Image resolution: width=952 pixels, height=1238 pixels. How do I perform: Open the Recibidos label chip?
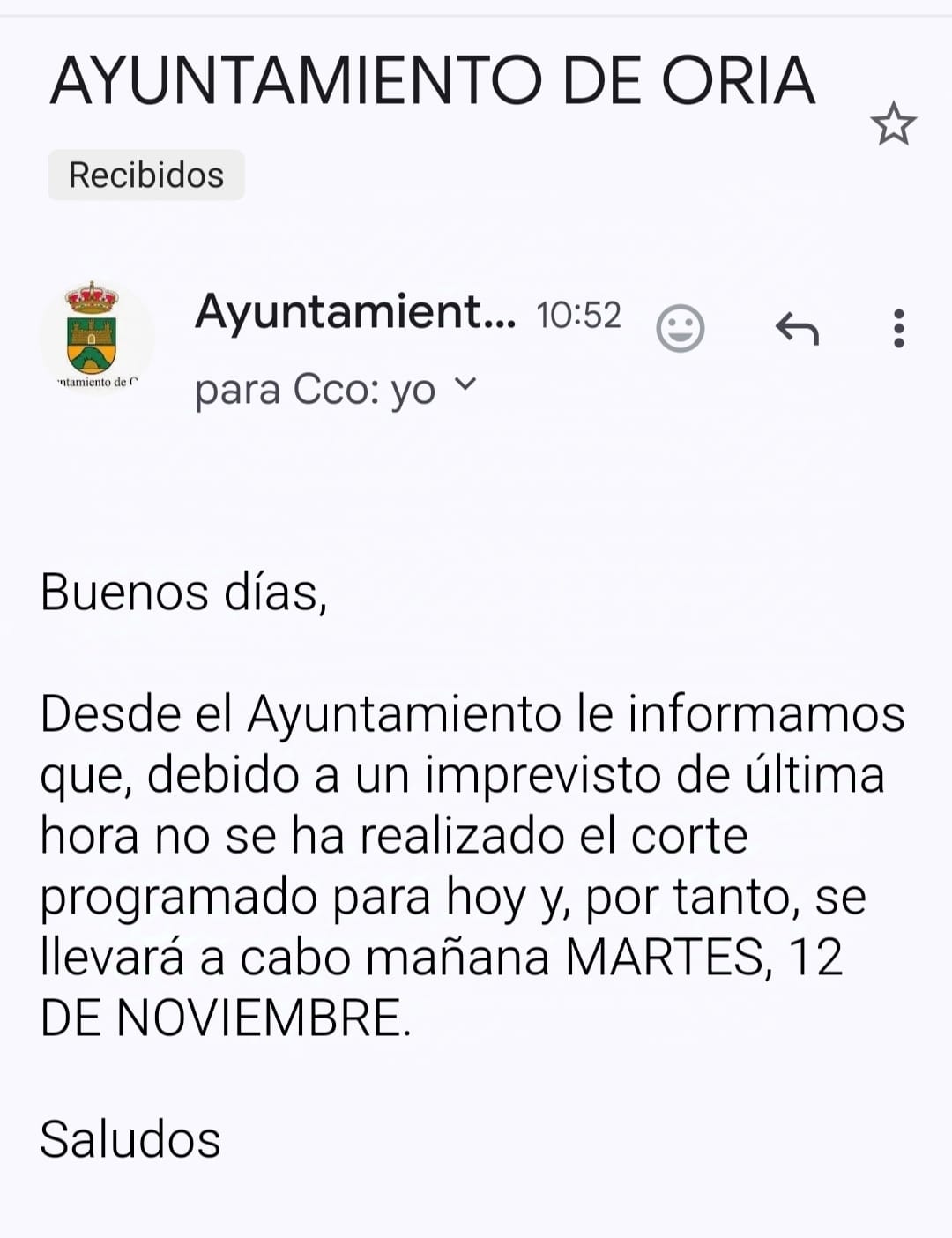pos(146,175)
